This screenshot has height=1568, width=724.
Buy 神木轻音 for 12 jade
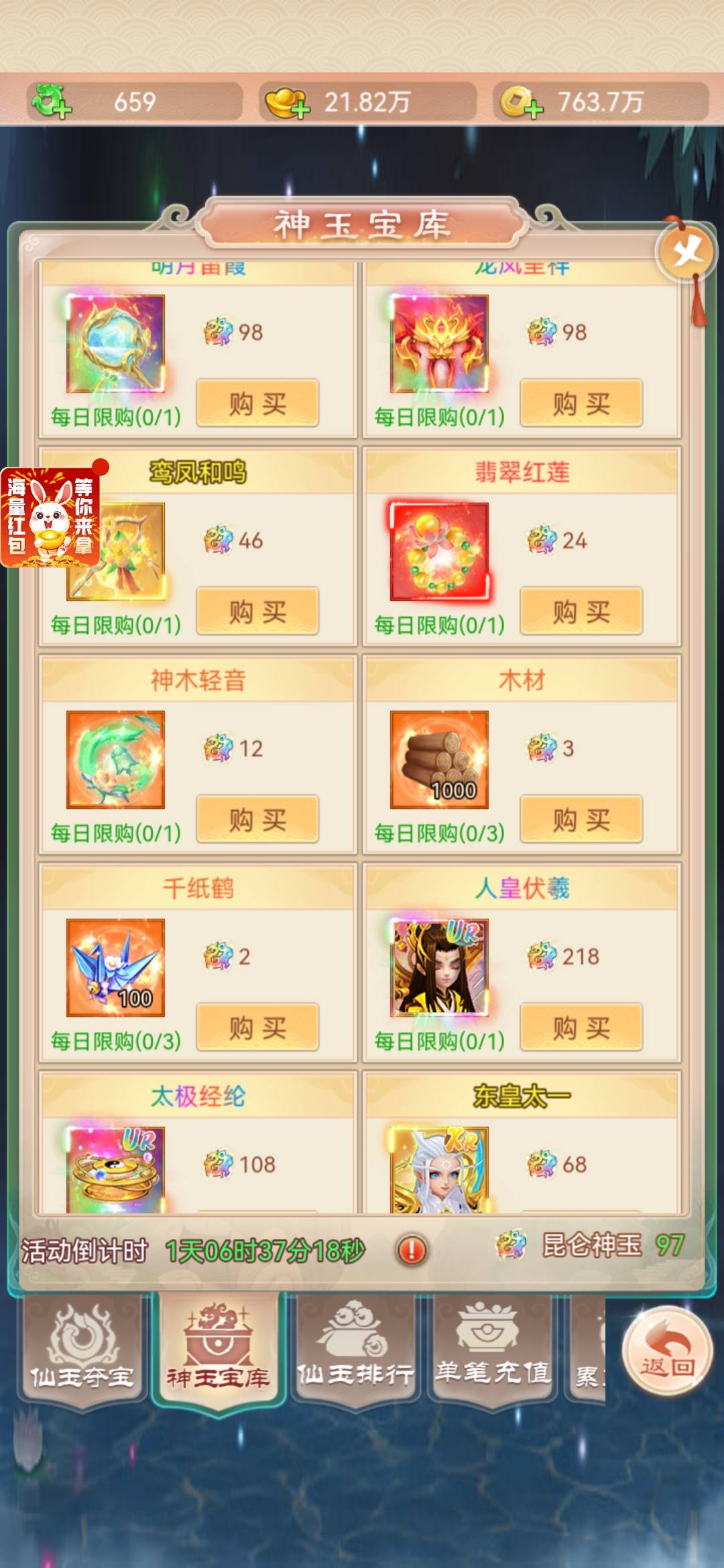point(257,819)
